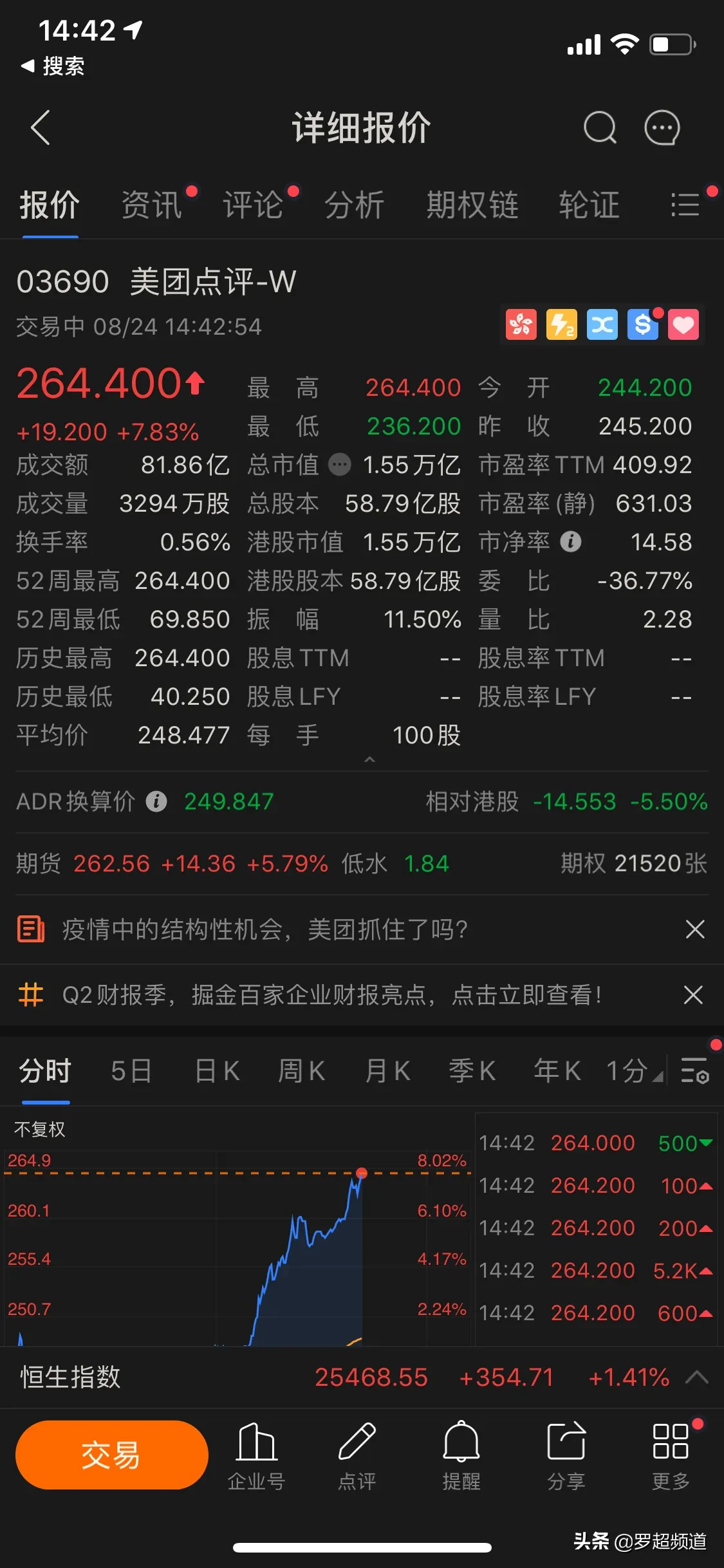Dismiss the 疫情中的结构性机会 news banner
The height and width of the screenshot is (1568, 724).
[x=695, y=929]
